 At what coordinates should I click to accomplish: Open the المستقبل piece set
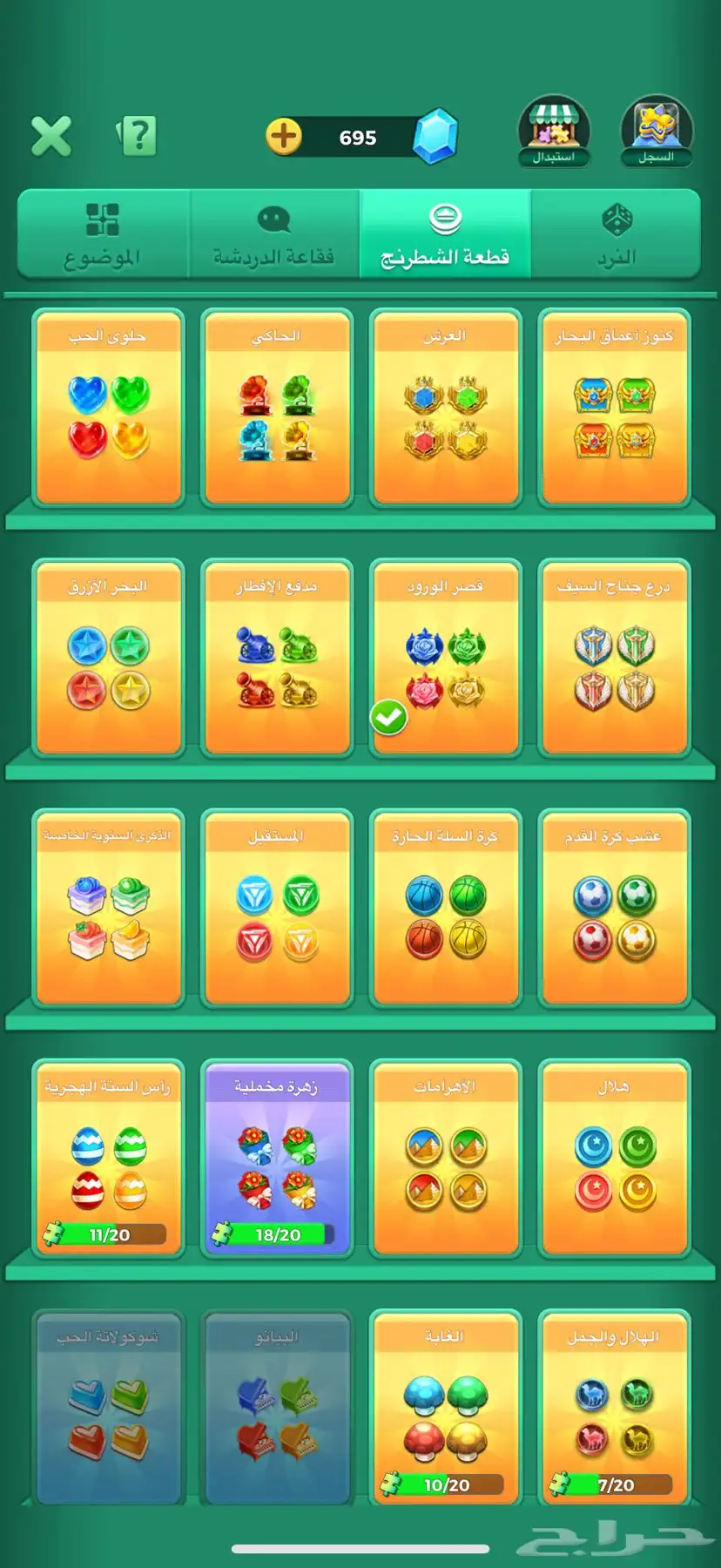click(277, 909)
